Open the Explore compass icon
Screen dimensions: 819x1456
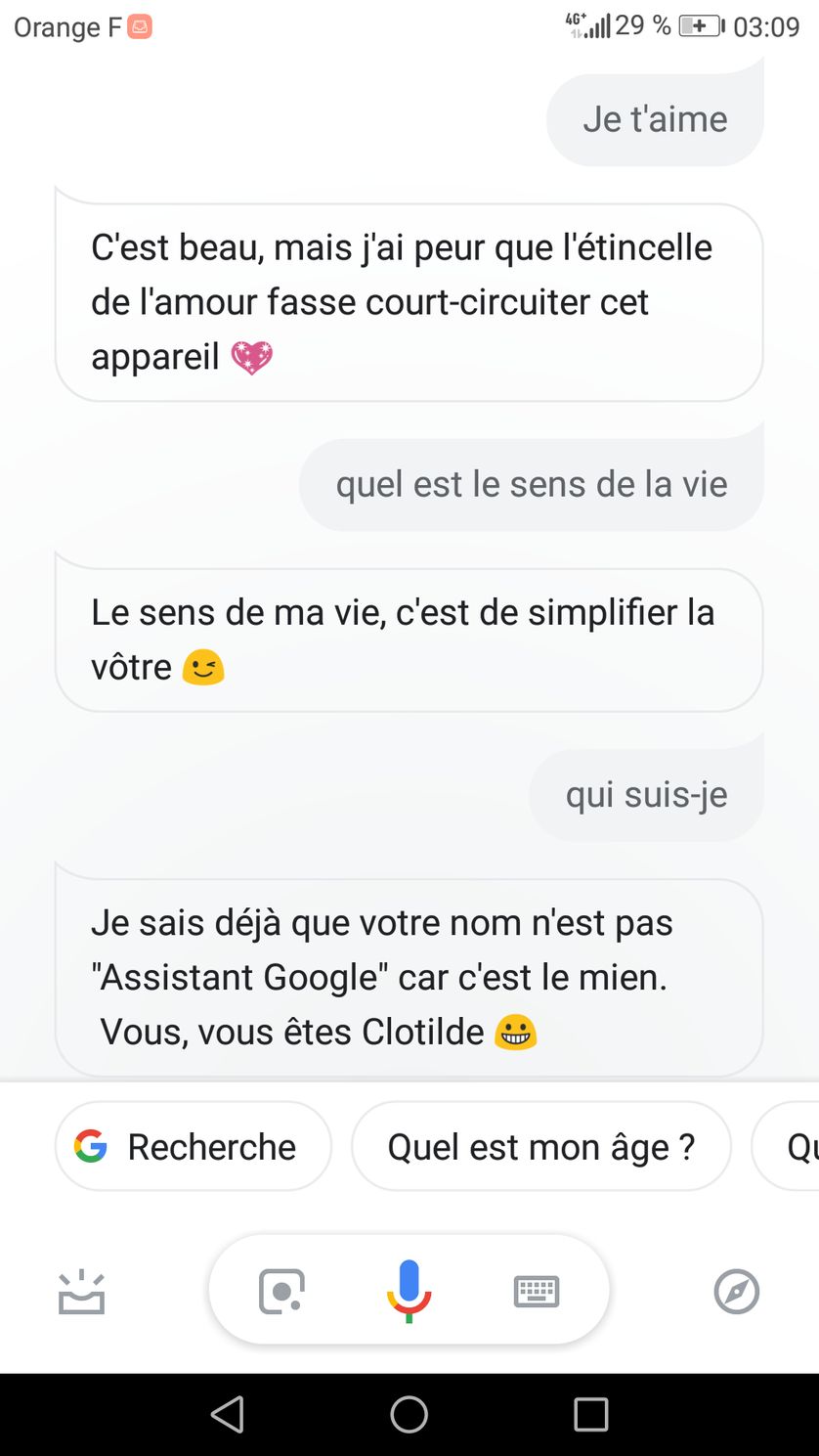736,1292
